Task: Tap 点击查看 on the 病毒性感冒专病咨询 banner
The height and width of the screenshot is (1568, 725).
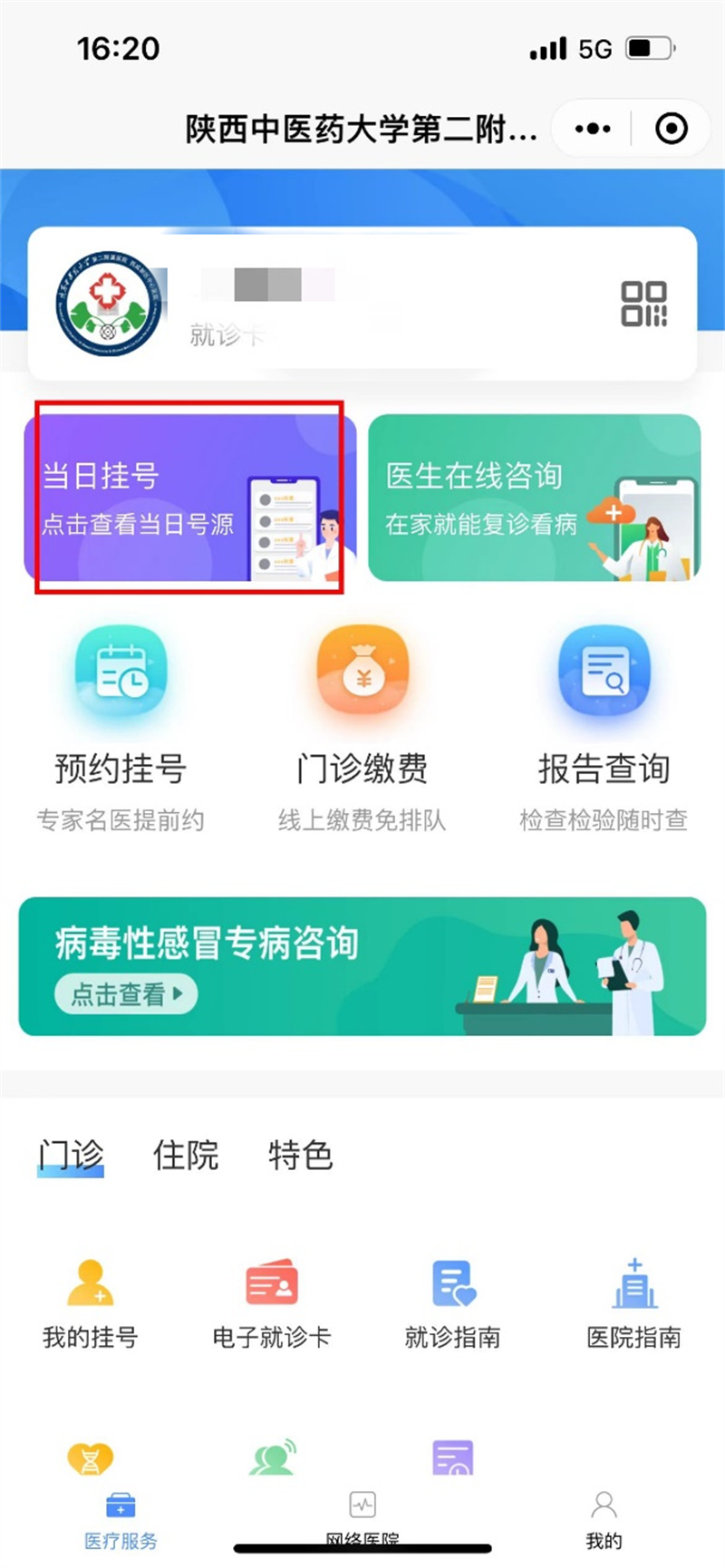Action: [x=125, y=994]
